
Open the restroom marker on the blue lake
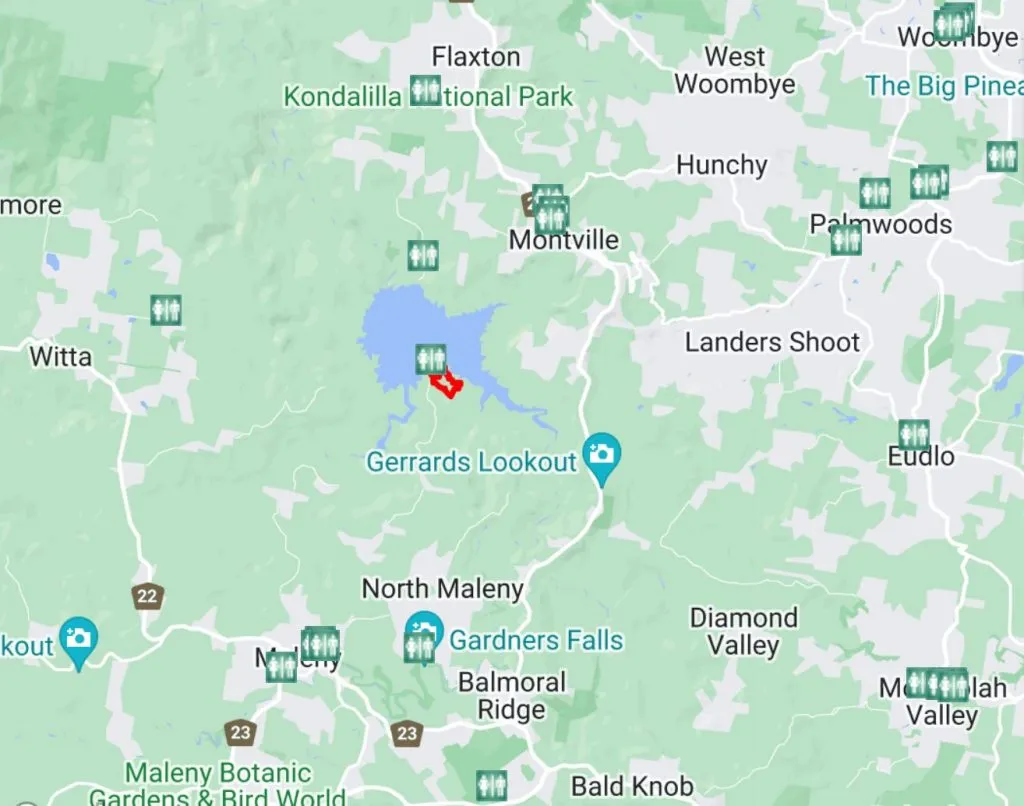tap(430, 358)
